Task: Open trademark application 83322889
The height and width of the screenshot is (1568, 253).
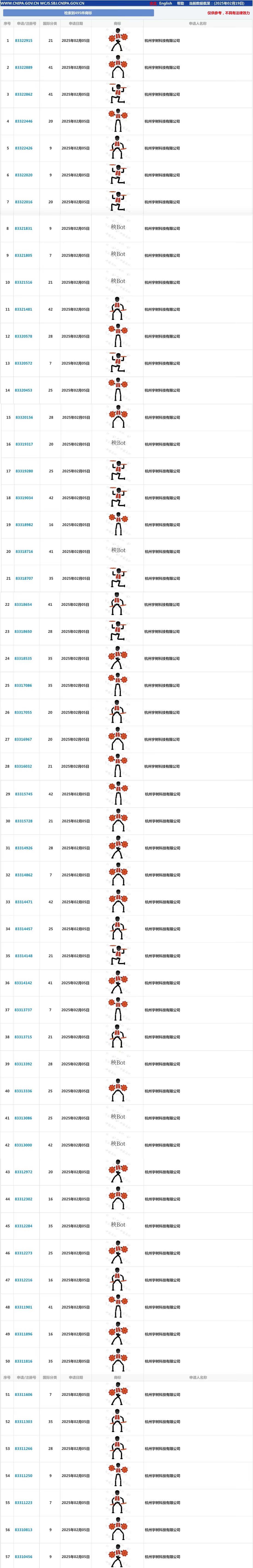Action: pyautogui.click(x=24, y=67)
